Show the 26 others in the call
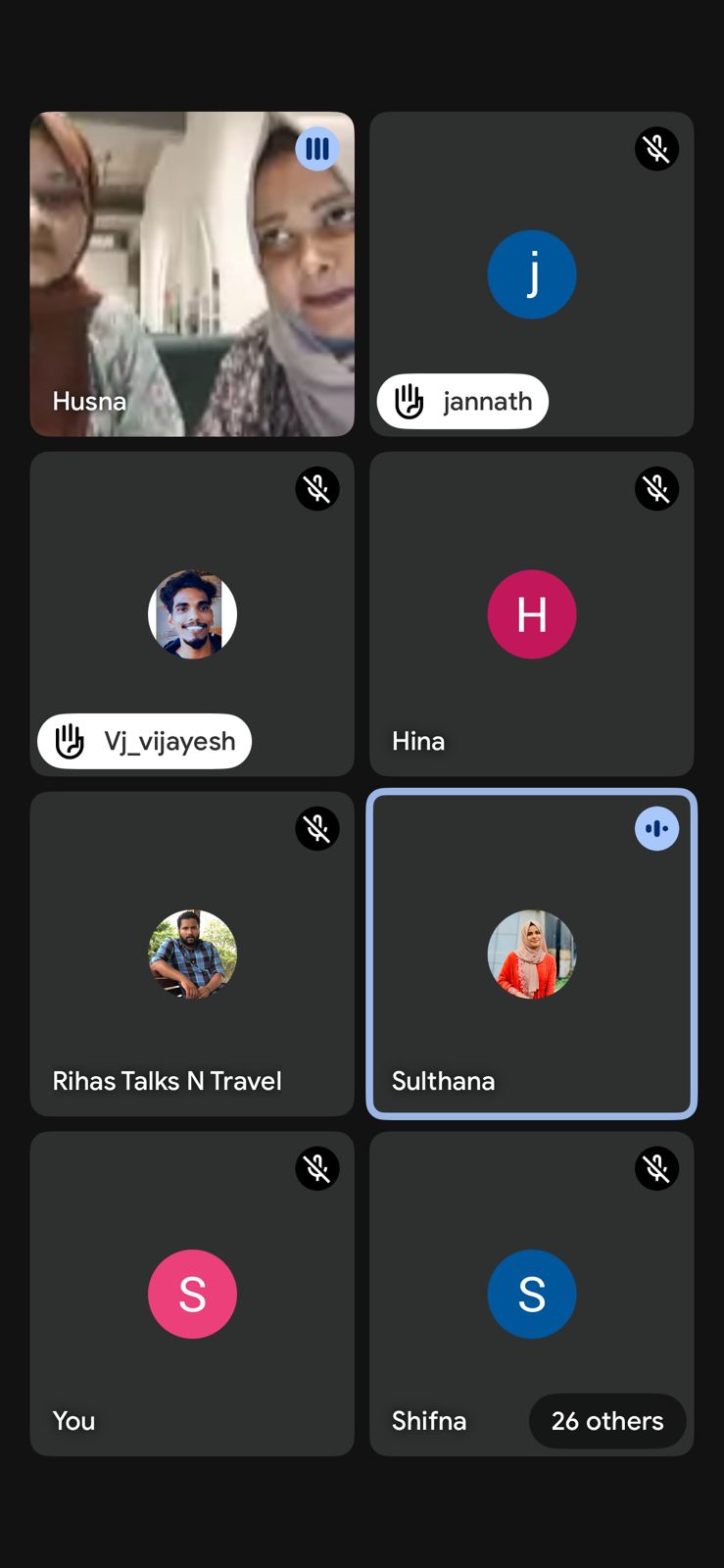Screen dimensions: 724x1568 tap(606, 1421)
